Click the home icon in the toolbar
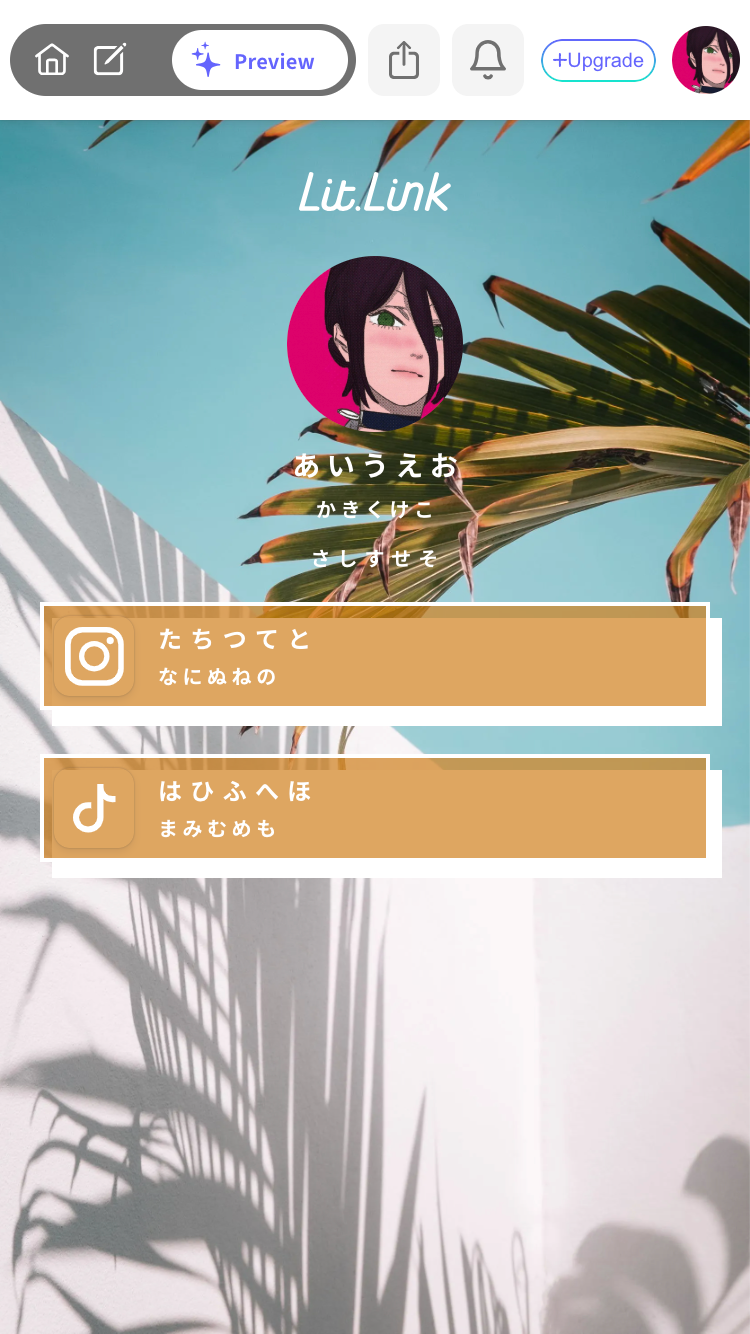 [50, 60]
